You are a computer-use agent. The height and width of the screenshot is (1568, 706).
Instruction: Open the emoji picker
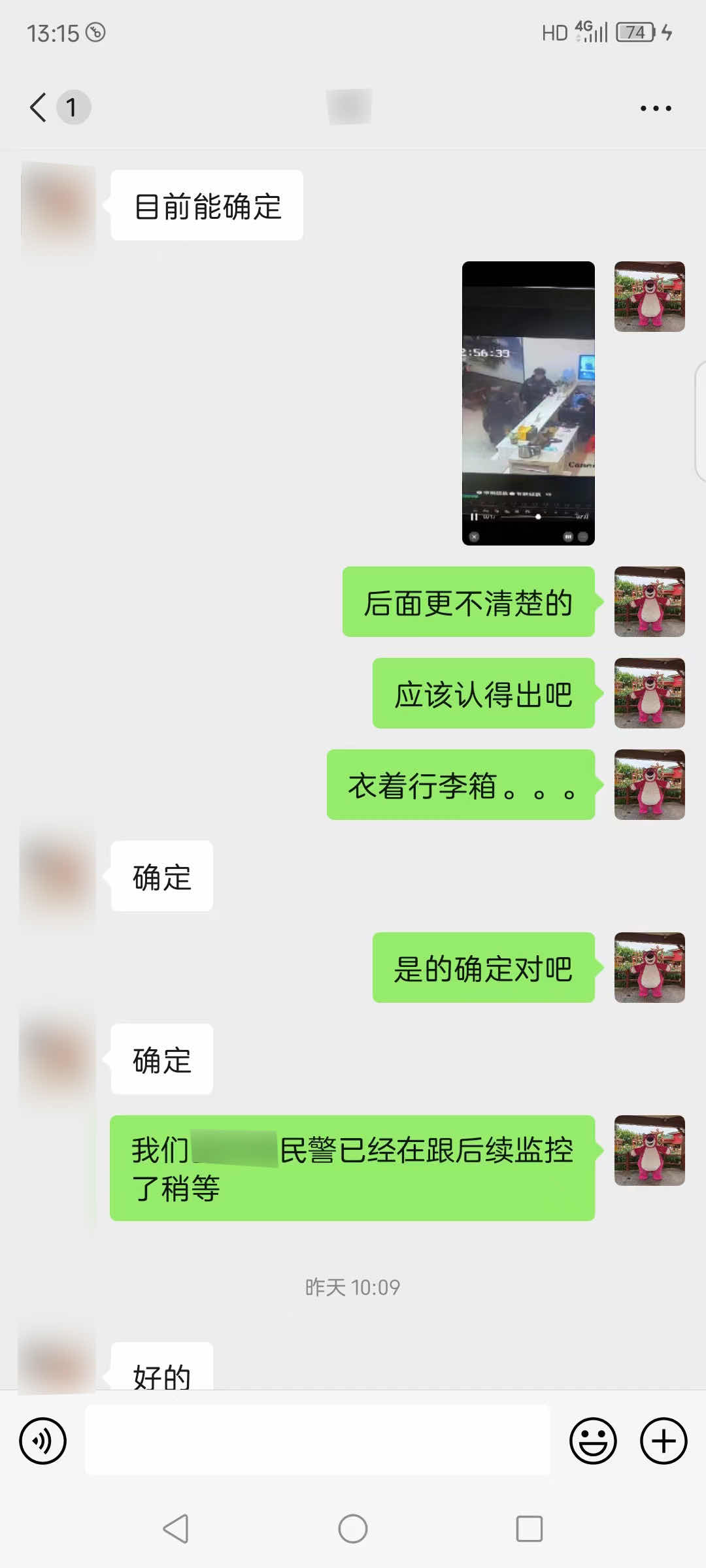coord(593,1441)
